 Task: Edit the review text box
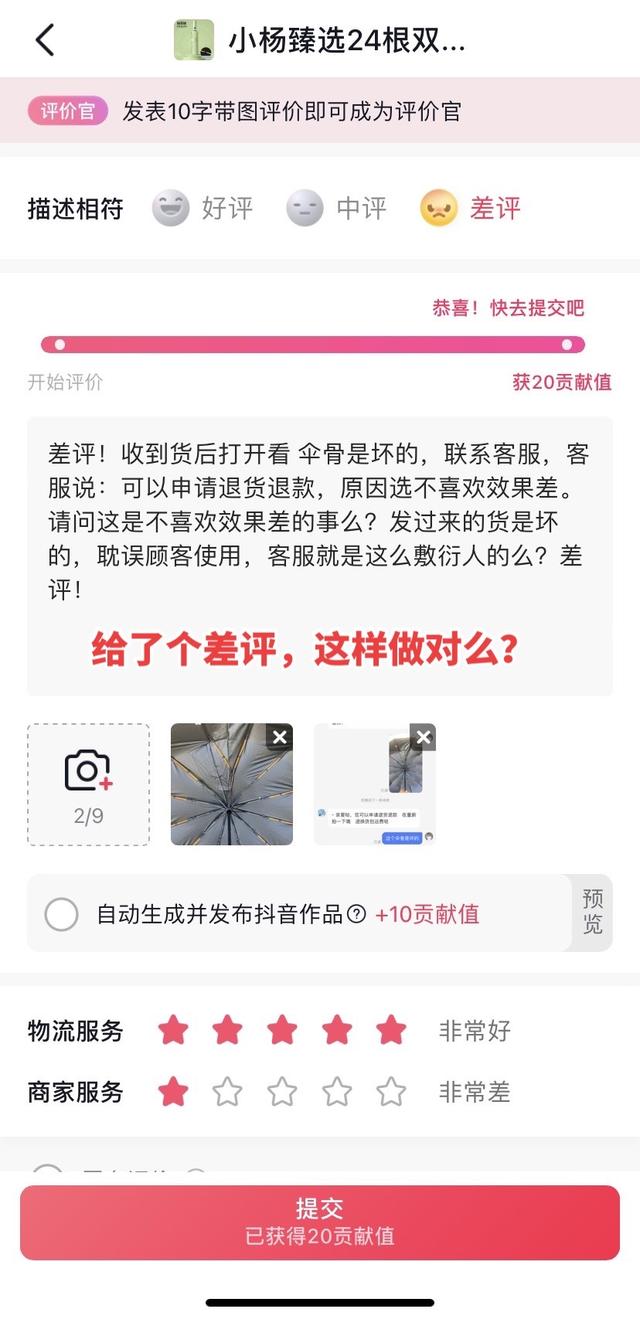(320, 556)
